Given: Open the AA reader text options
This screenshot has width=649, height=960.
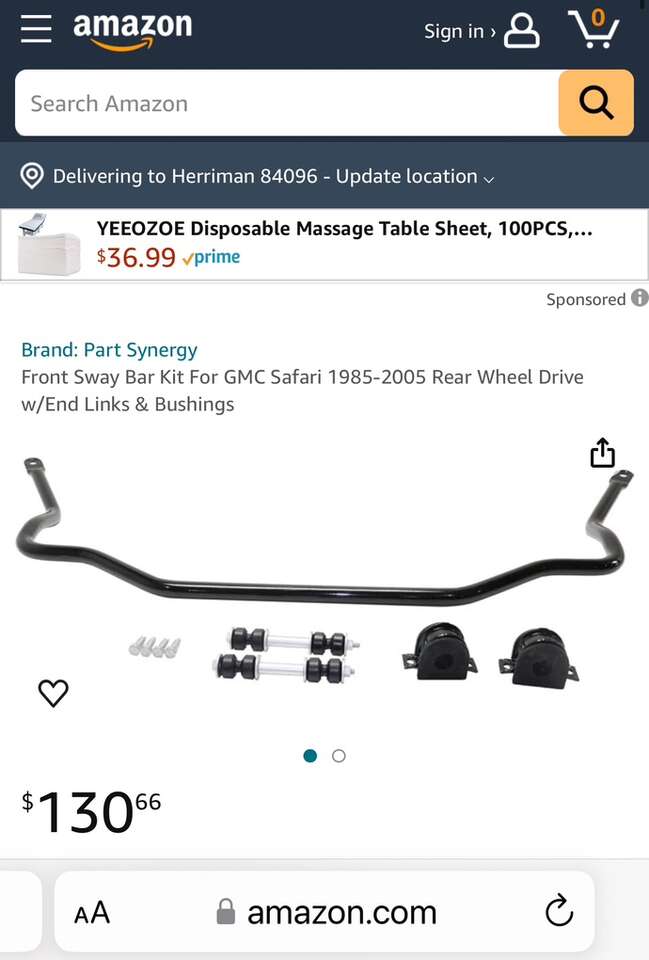Looking at the screenshot, I should point(92,912).
